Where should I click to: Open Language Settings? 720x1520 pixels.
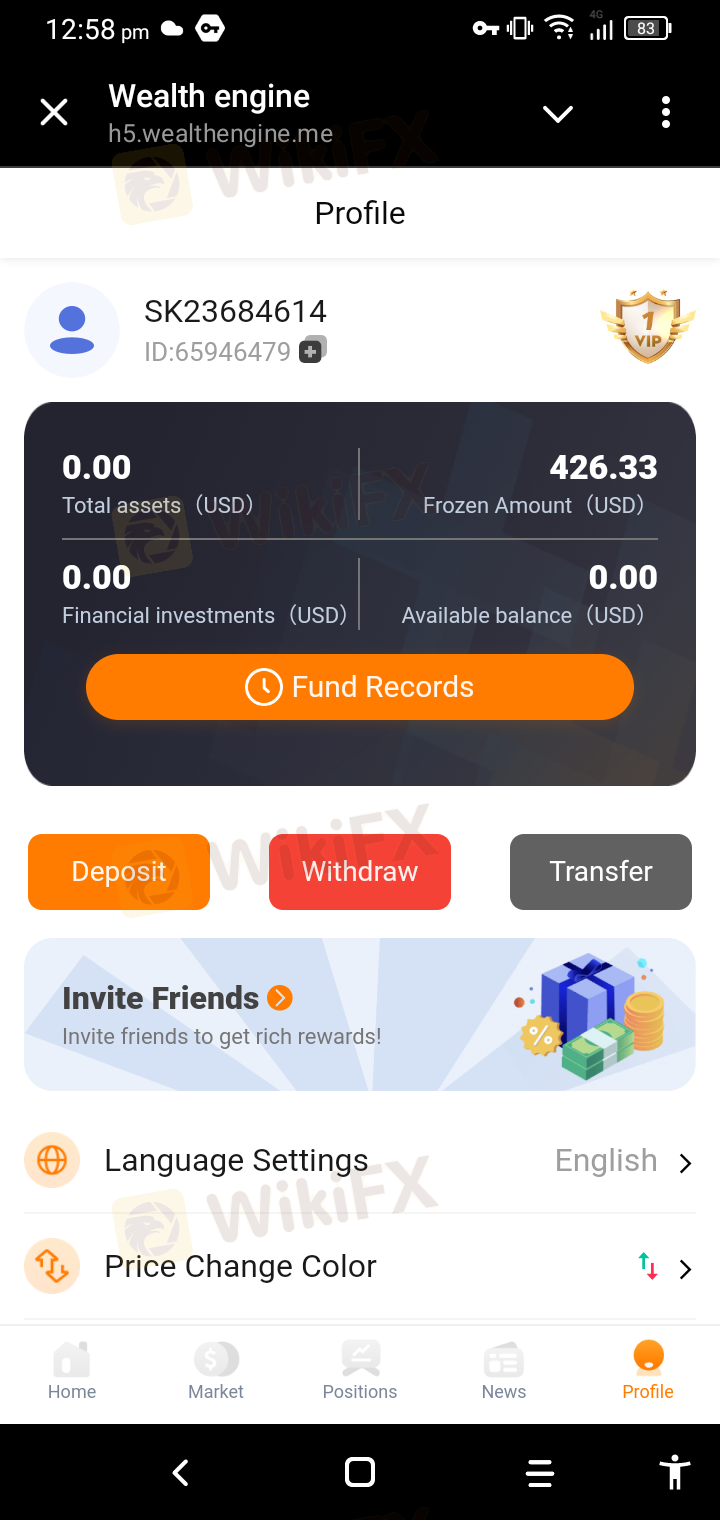tap(360, 1161)
